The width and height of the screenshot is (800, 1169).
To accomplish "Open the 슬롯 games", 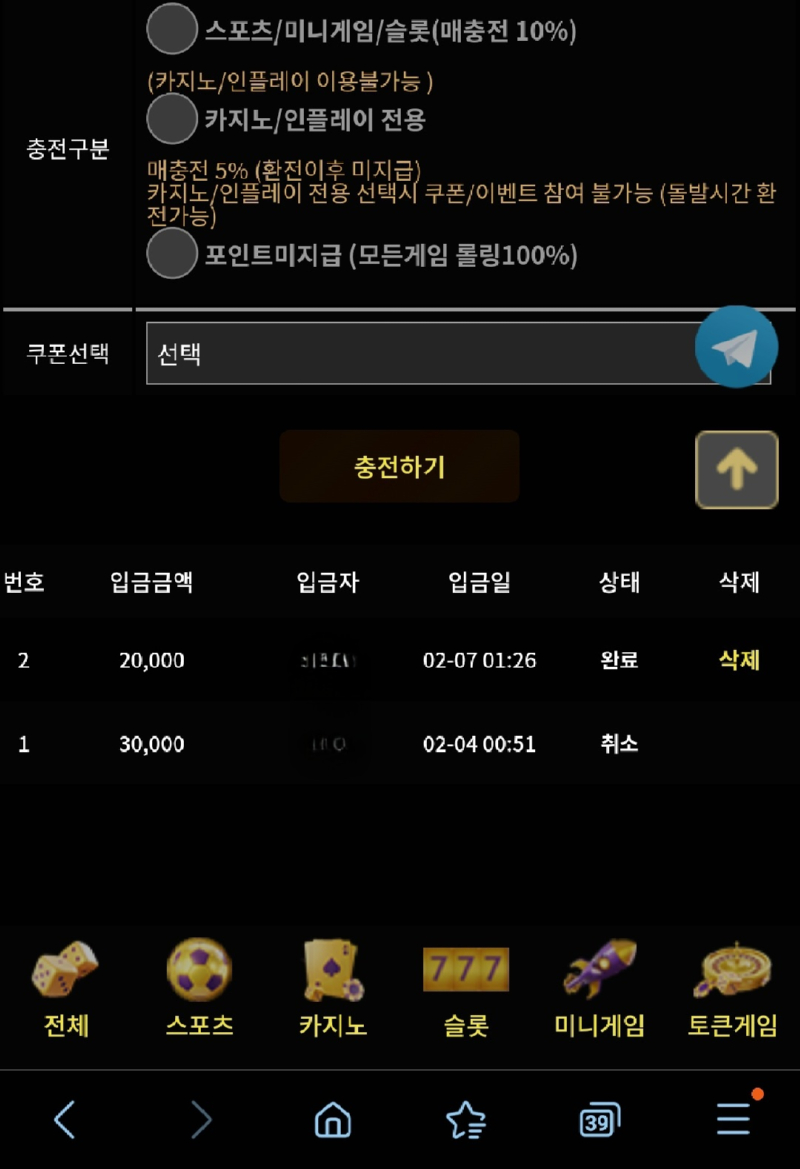I will [466, 988].
